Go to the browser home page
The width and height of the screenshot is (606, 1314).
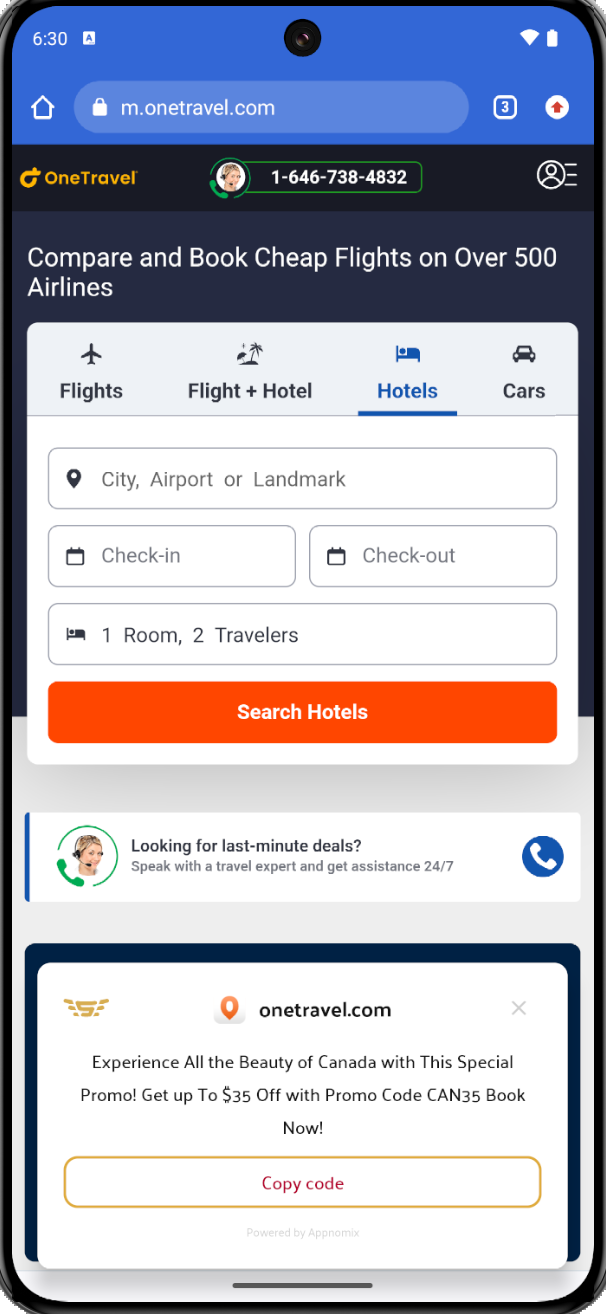tap(43, 108)
